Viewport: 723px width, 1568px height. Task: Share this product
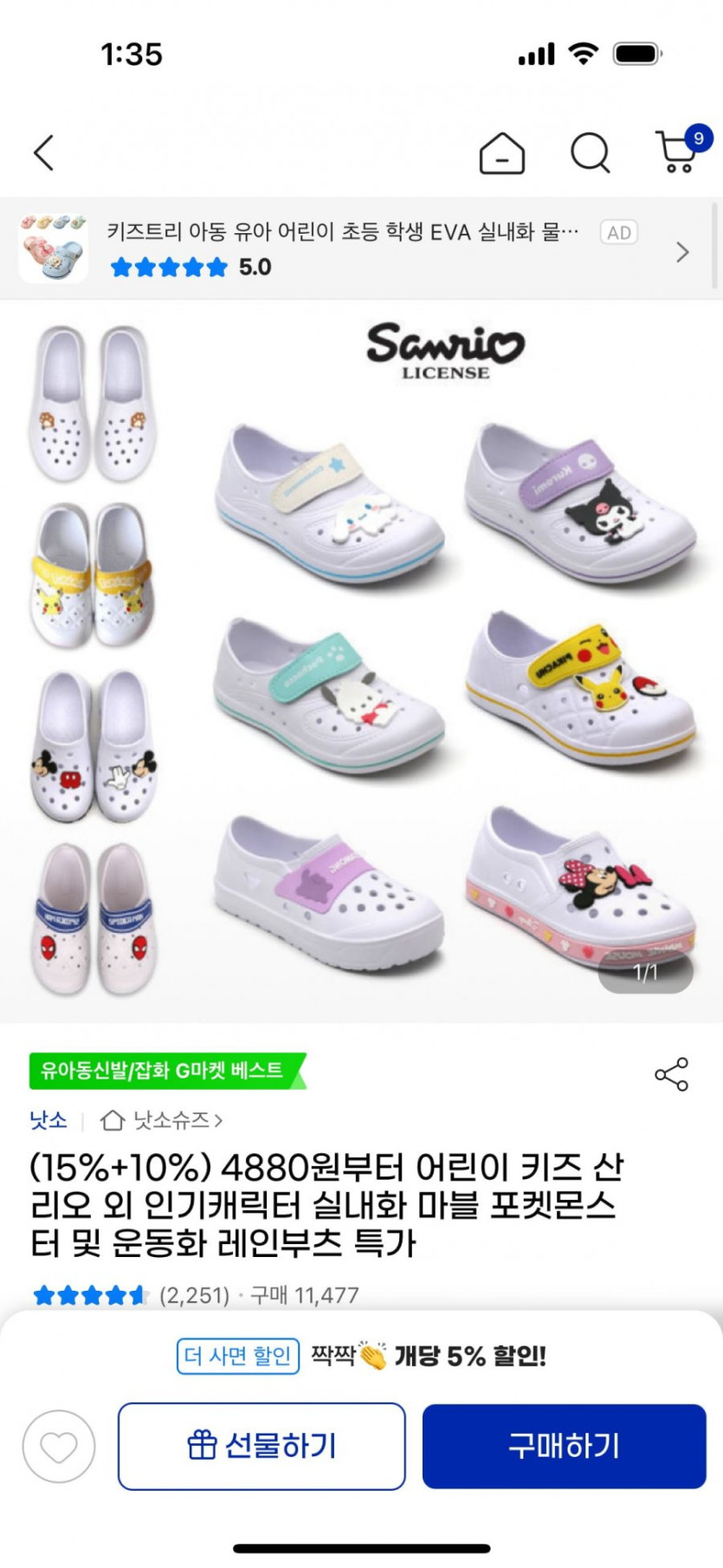pos(671,1074)
